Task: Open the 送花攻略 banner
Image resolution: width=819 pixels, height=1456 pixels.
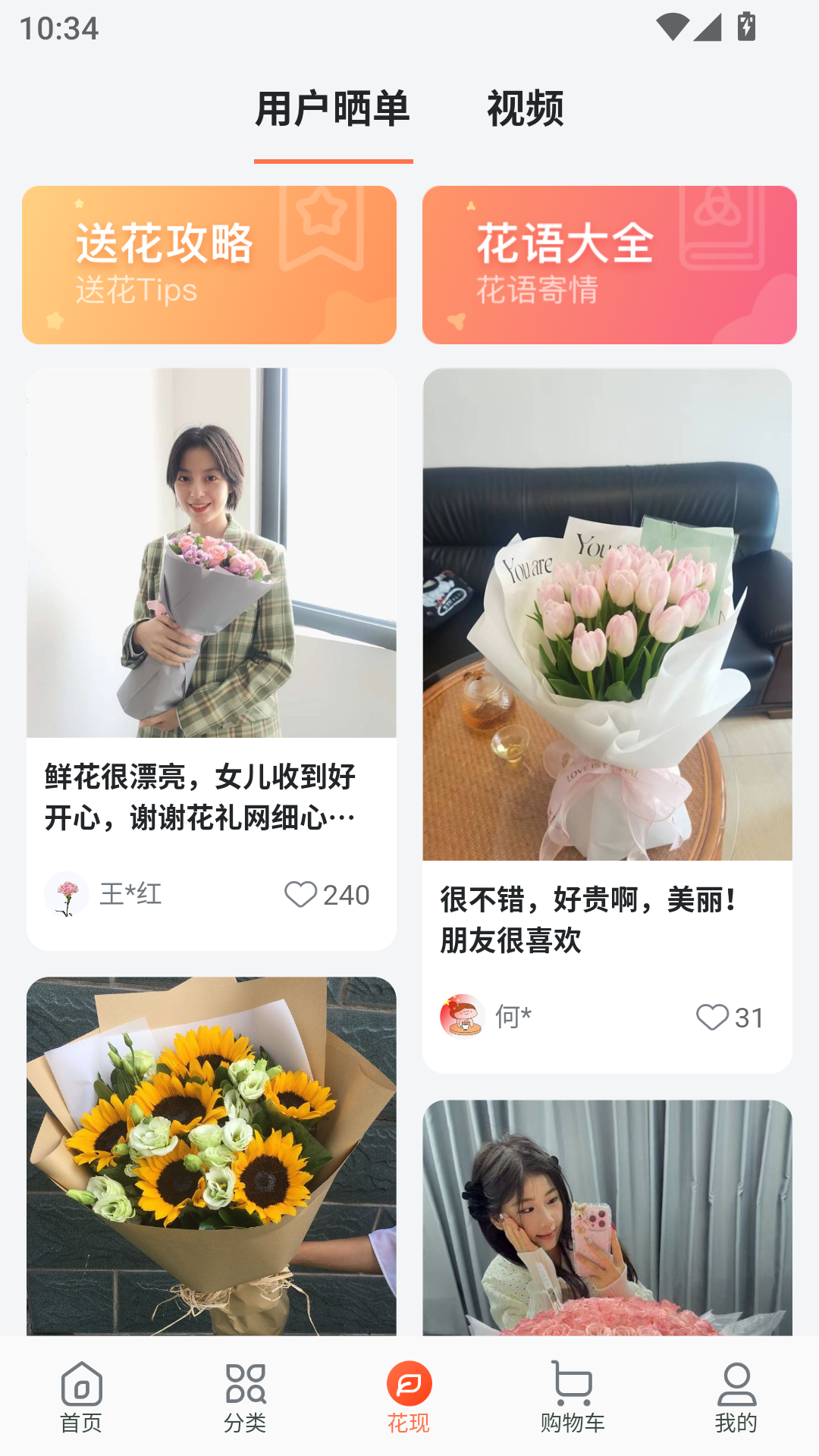Action: [209, 265]
